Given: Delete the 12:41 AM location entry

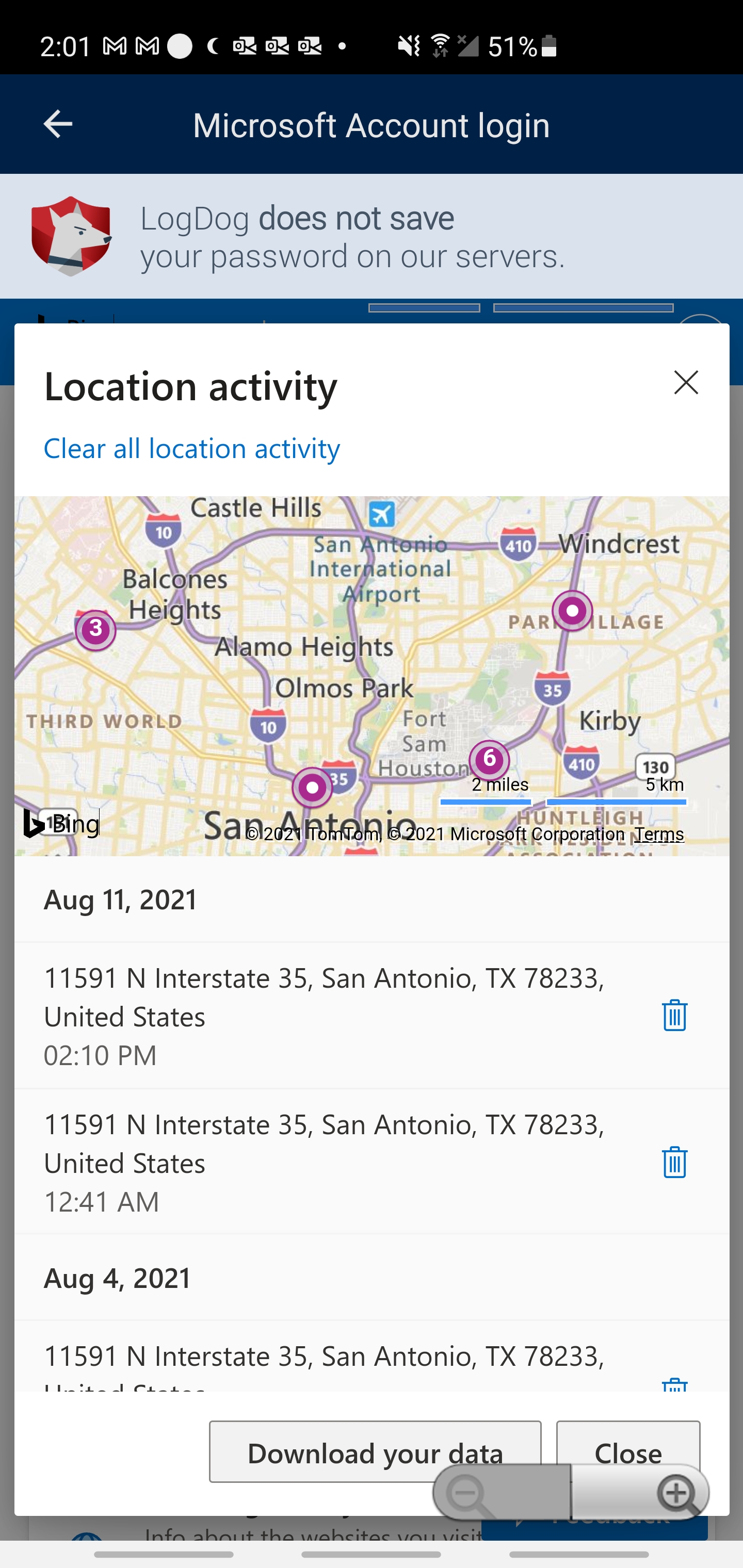Looking at the screenshot, I should tap(674, 1162).
